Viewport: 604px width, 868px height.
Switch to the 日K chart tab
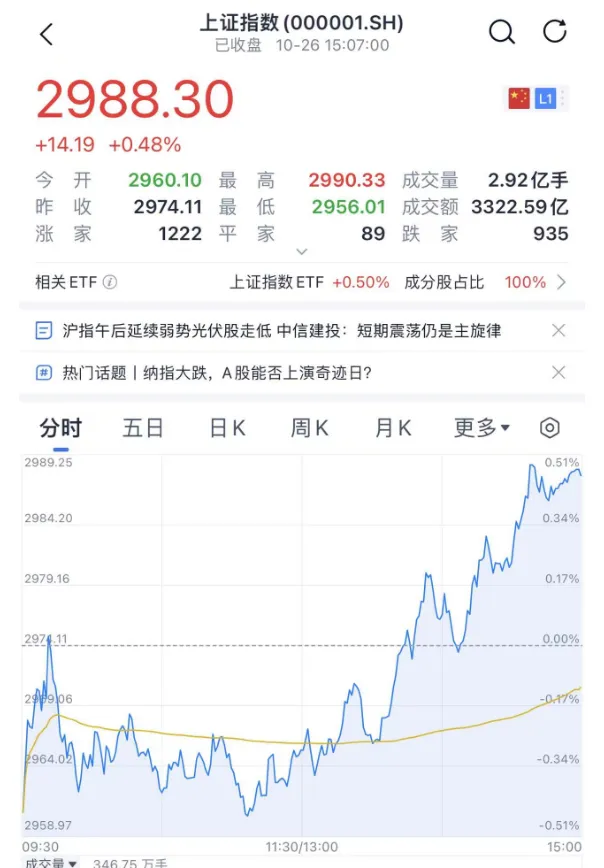(x=227, y=428)
